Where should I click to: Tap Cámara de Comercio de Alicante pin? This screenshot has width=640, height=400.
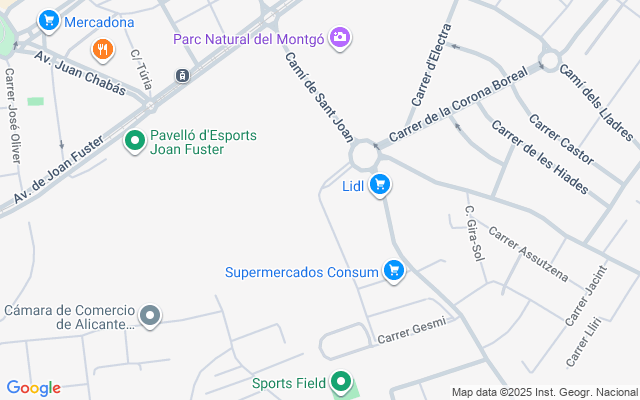[x=150, y=316]
